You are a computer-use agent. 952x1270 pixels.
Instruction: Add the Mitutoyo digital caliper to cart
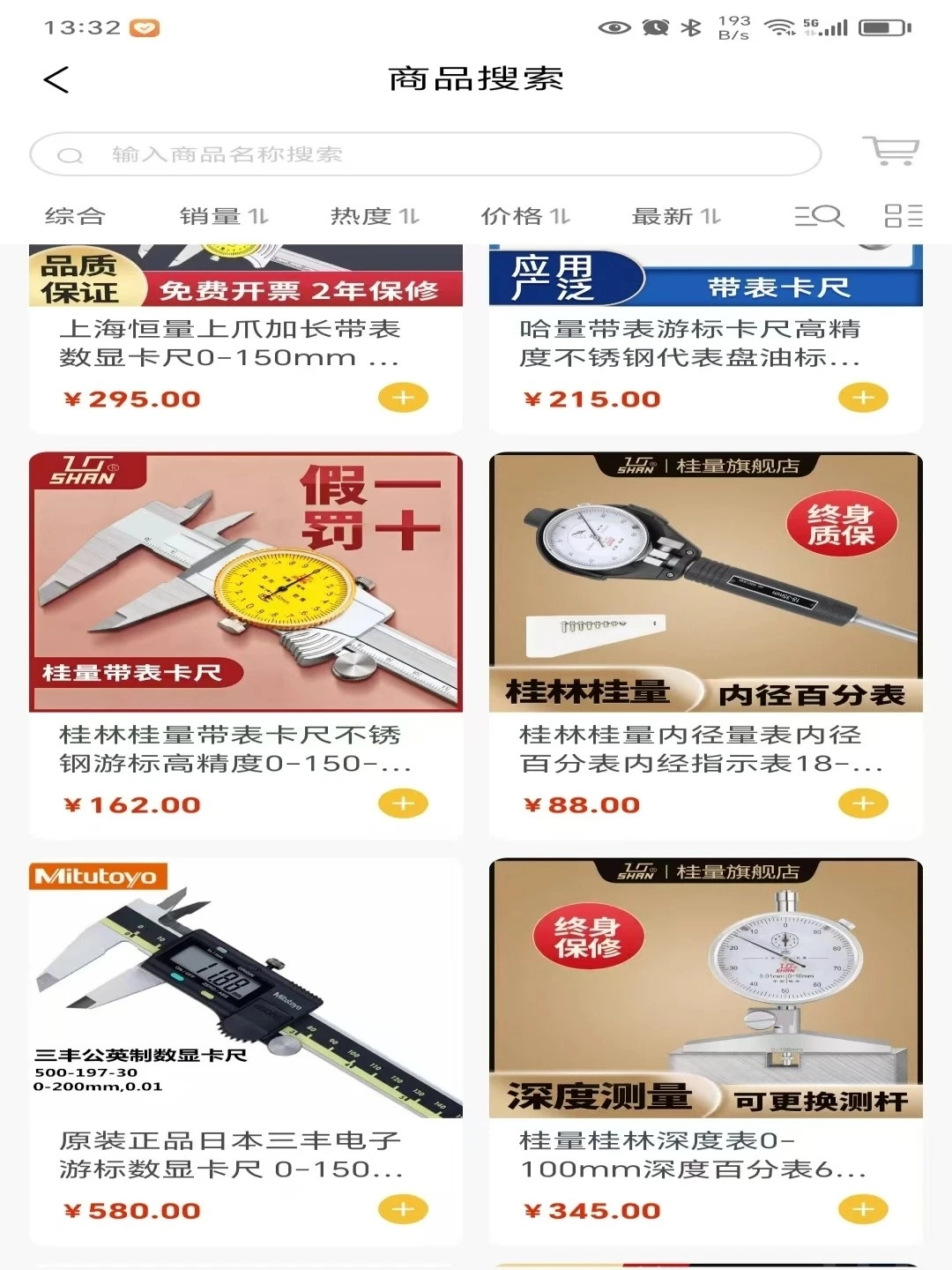[404, 1209]
